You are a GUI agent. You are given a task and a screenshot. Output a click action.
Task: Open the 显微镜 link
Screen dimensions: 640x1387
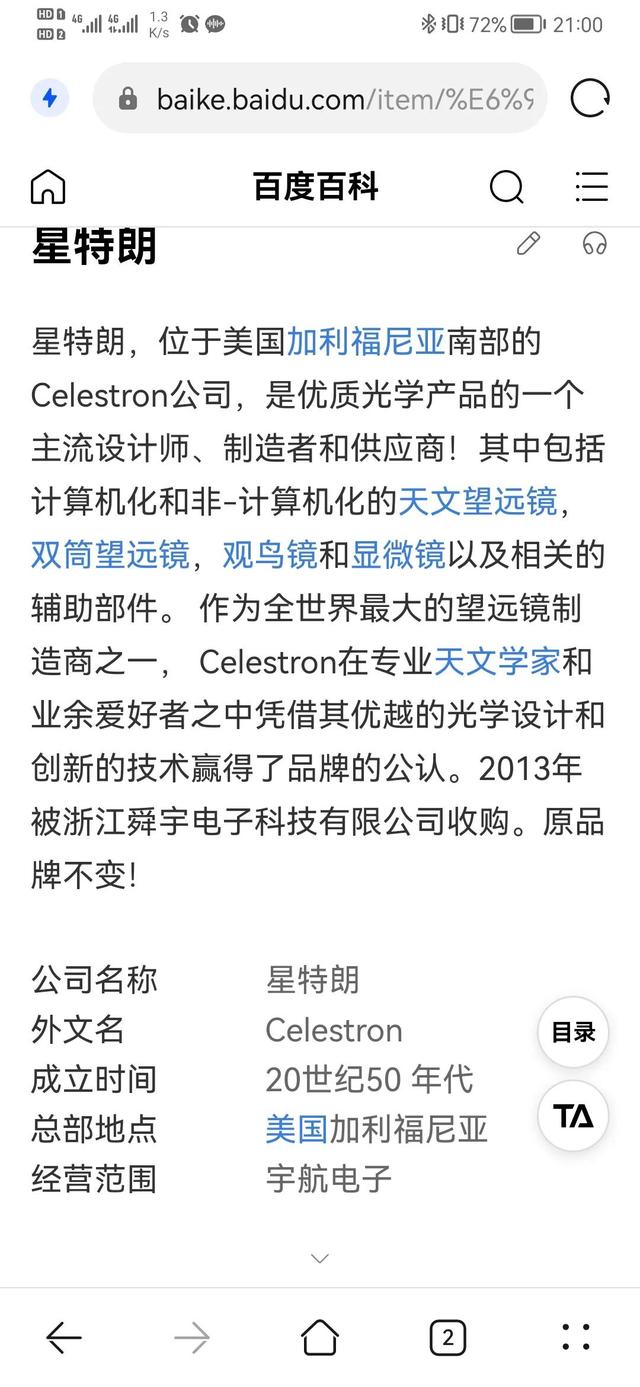tap(398, 554)
